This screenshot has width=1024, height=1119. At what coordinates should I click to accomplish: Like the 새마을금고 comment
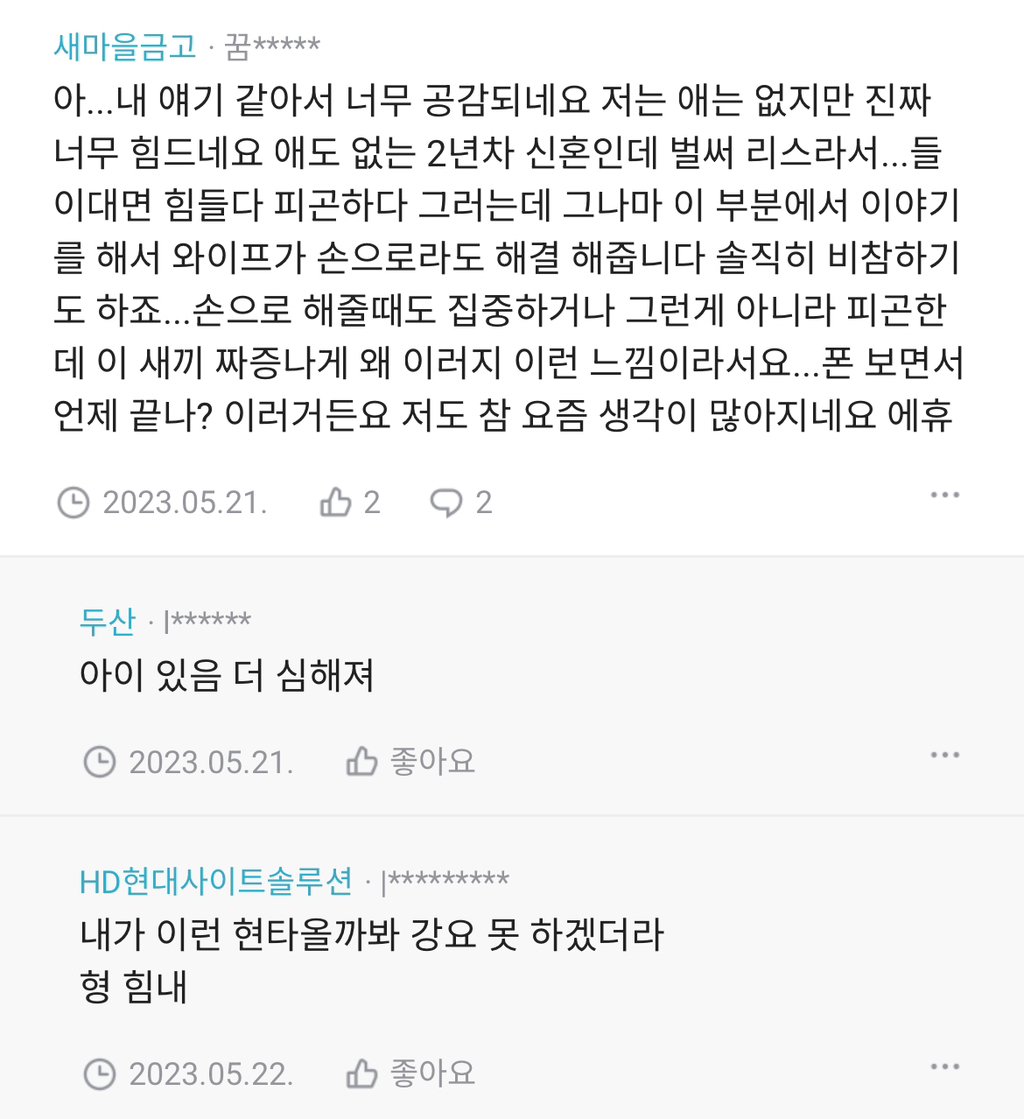pos(349,502)
